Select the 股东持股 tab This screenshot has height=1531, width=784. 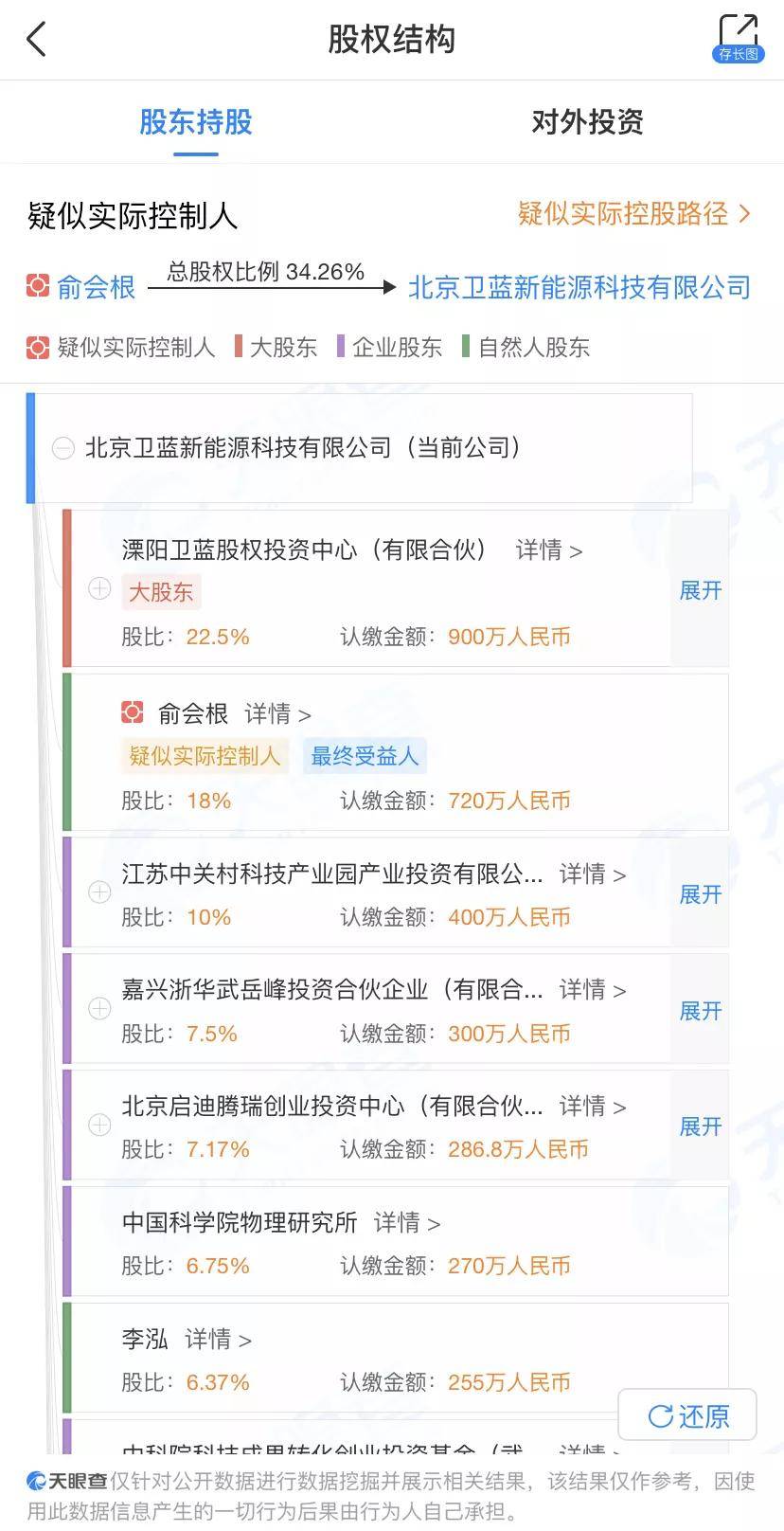pos(196,121)
